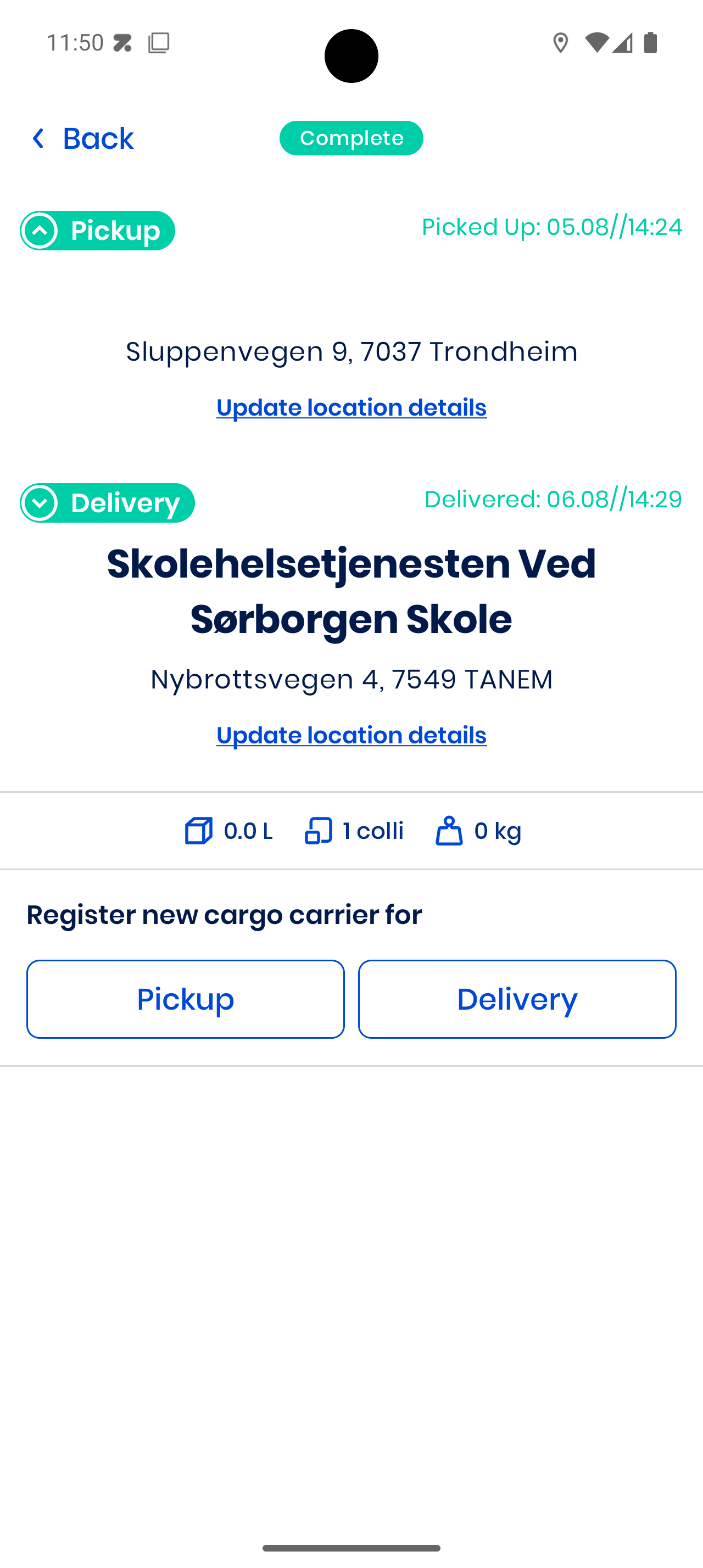Image resolution: width=703 pixels, height=1568 pixels.
Task: Go back using the Back button
Action: [x=82, y=139]
